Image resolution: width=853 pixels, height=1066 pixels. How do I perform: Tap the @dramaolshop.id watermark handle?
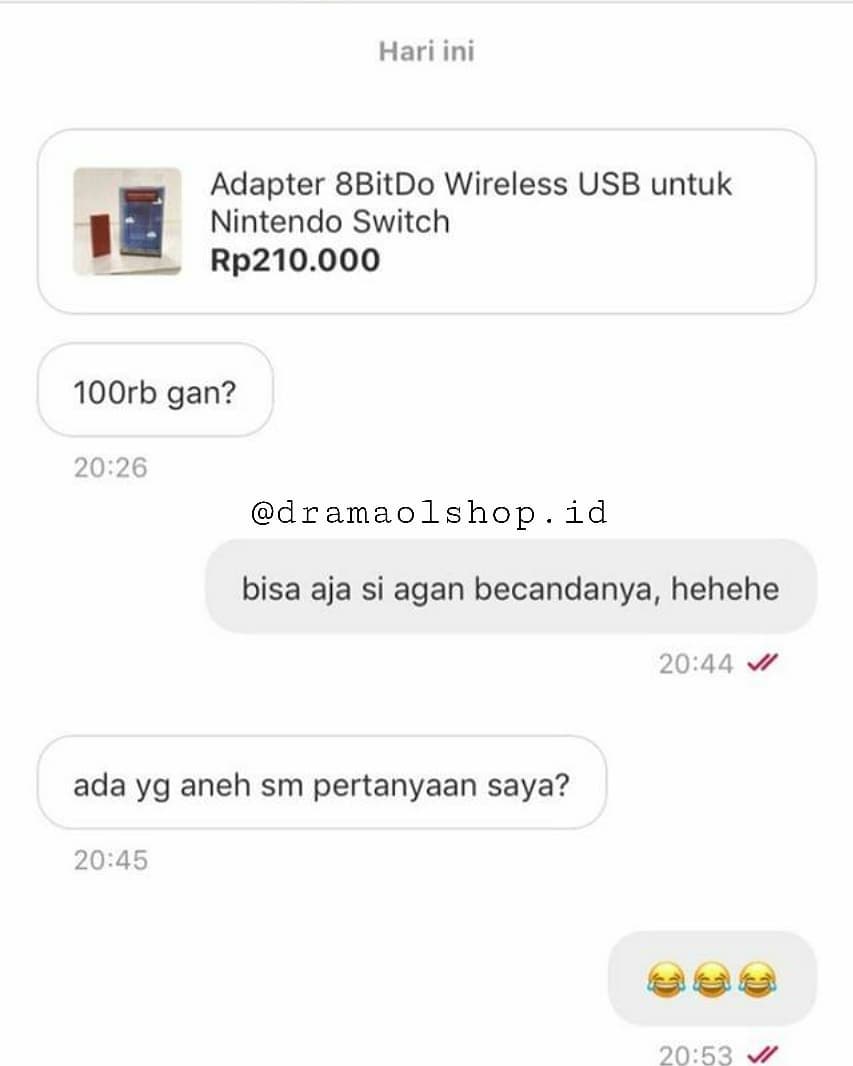426,512
